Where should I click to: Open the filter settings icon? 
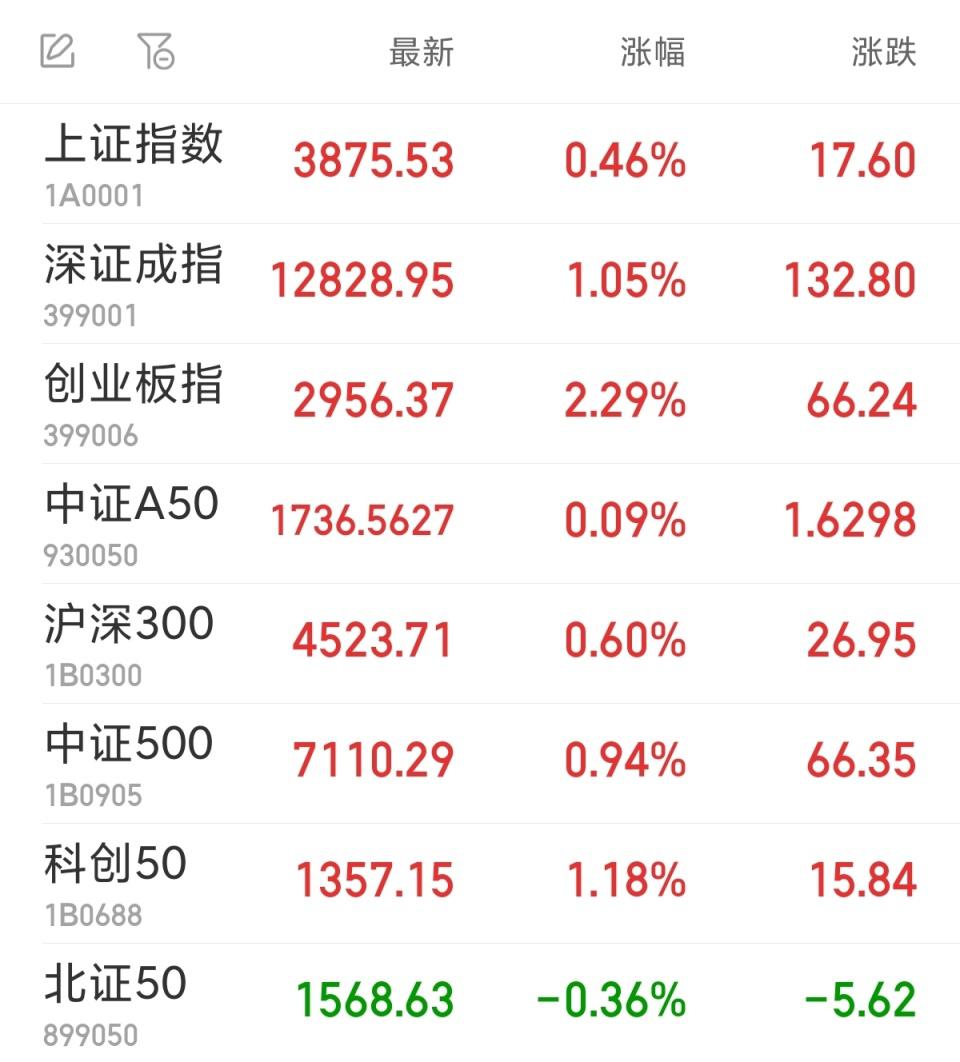pyautogui.click(x=156, y=51)
